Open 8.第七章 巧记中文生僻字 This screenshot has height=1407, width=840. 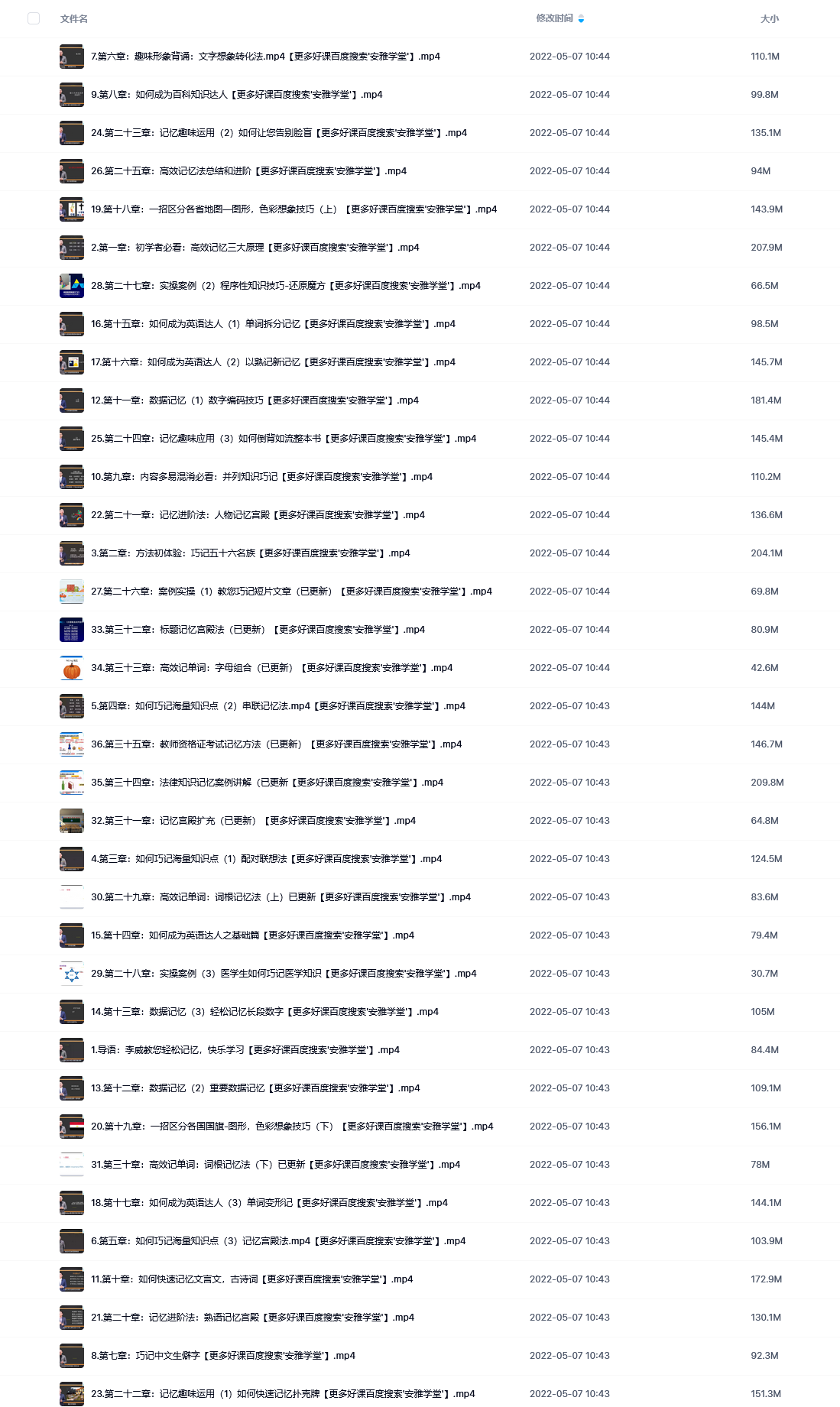tap(223, 1356)
